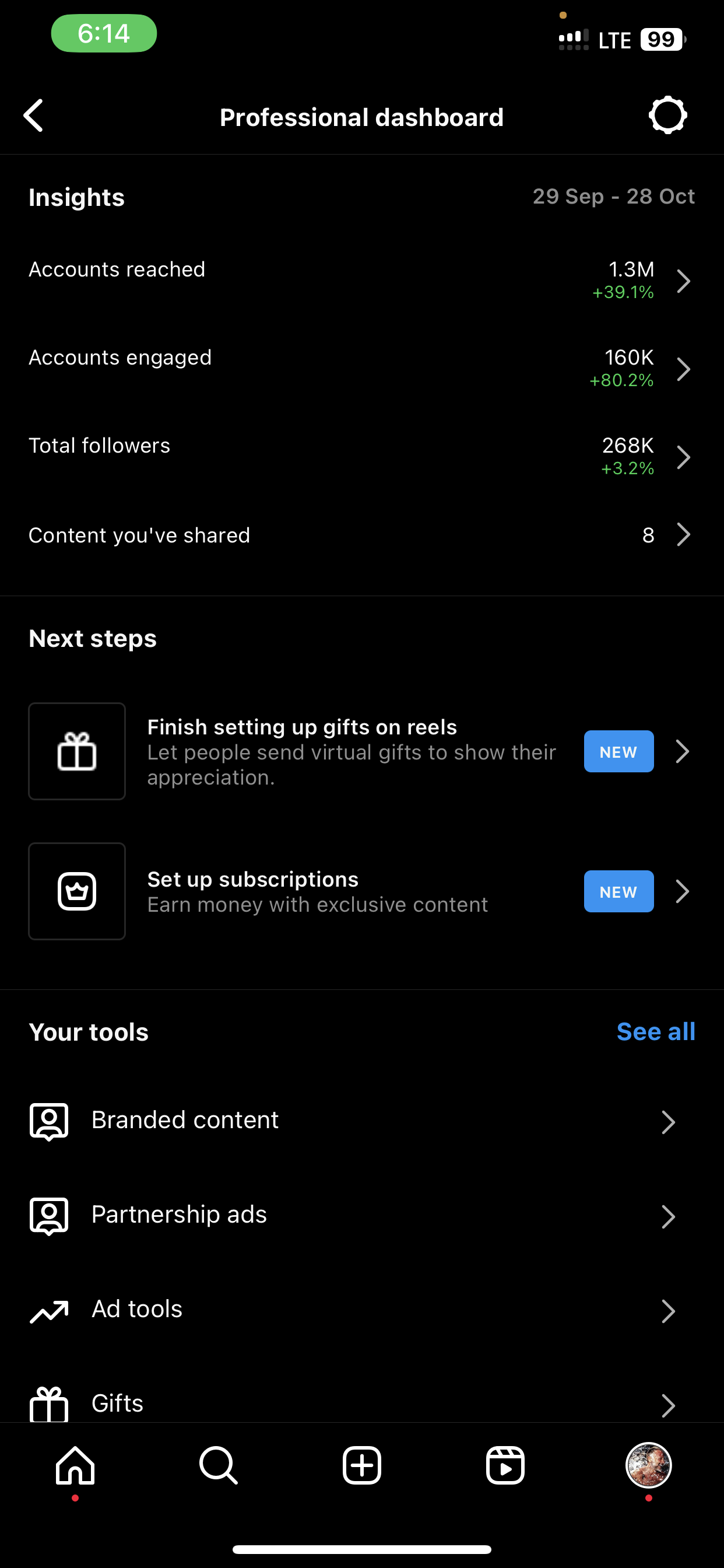Open Set up subscriptions
This screenshot has height=1568, width=724.
(362, 892)
